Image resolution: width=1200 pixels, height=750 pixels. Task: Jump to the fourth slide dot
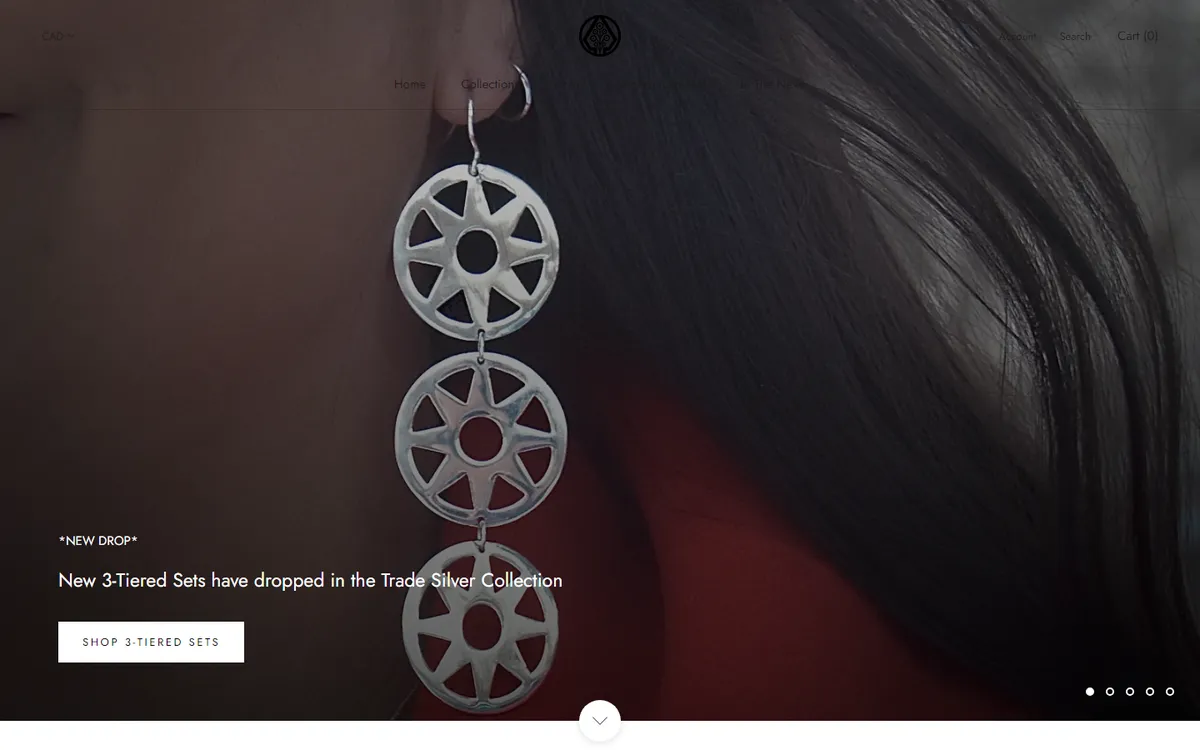coord(1150,691)
